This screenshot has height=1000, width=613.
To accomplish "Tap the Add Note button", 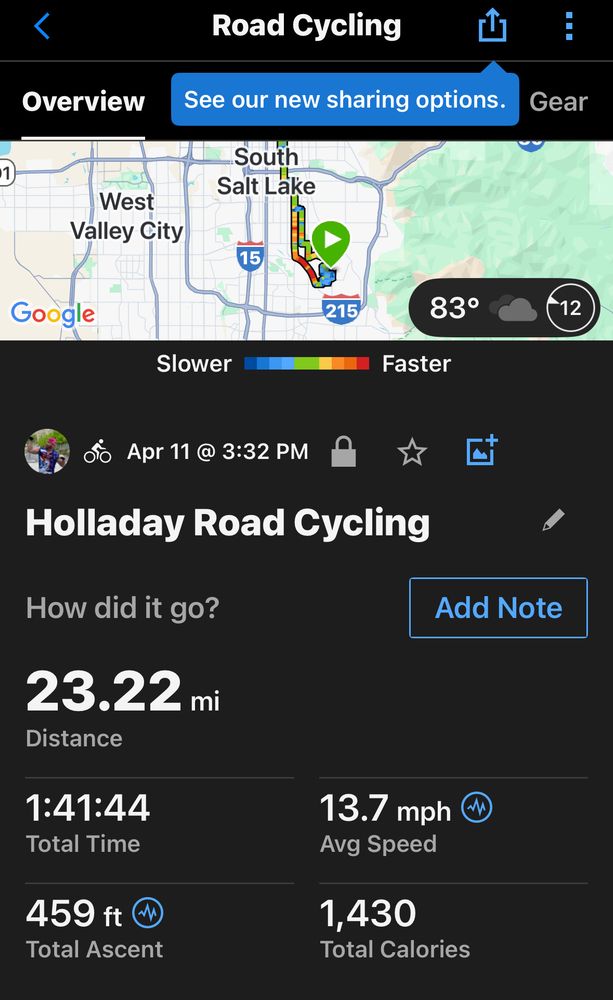I will coord(498,607).
